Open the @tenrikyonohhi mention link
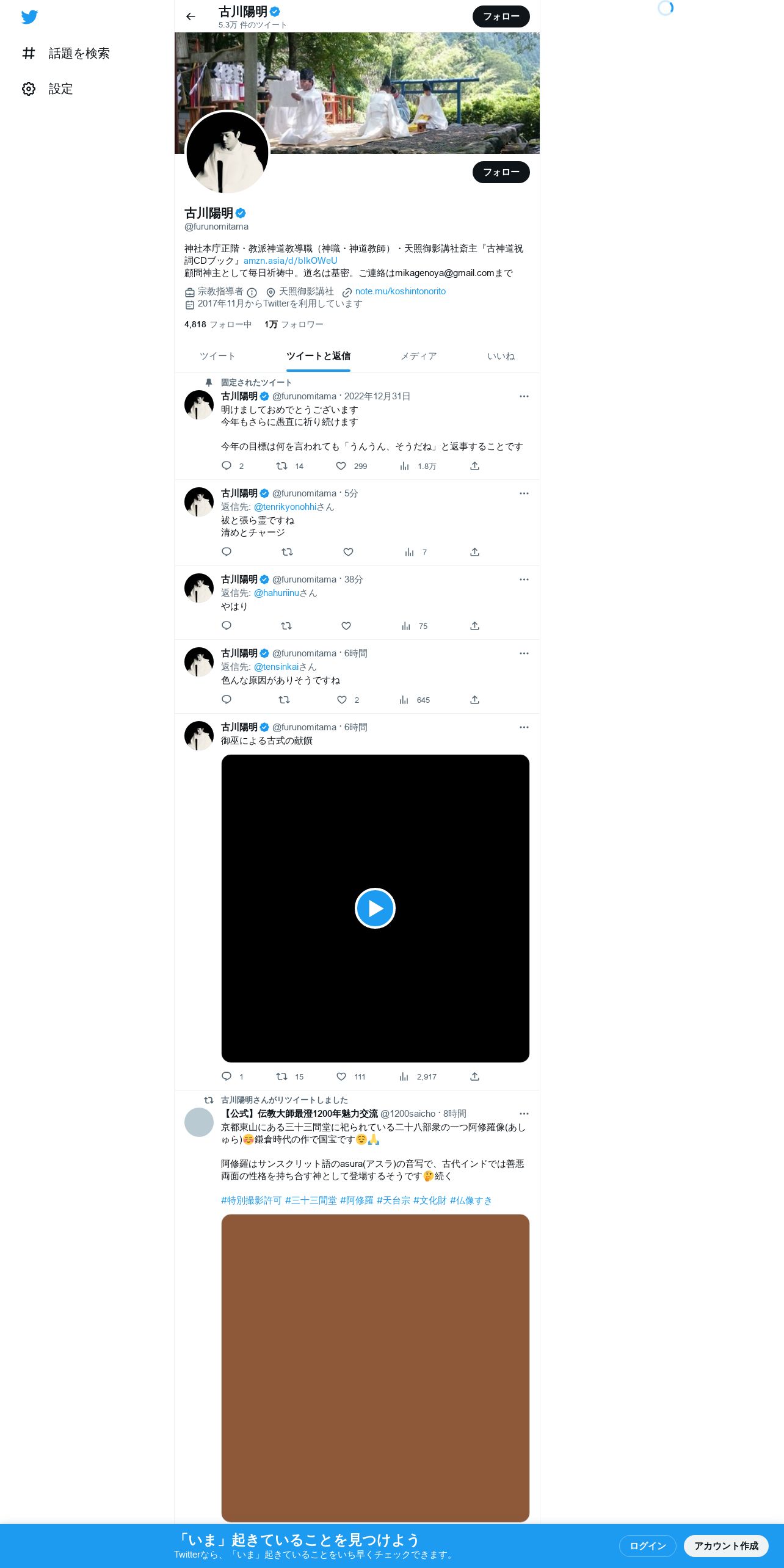Screen dimensions: 784x1568 pos(285,507)
